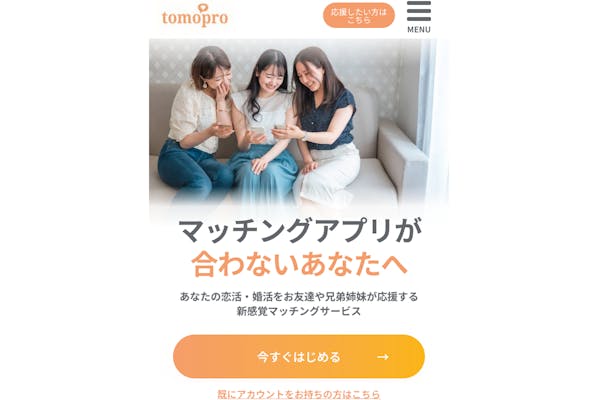
Task: Start now with 今すぐはじめる
Action: [299, 357]
